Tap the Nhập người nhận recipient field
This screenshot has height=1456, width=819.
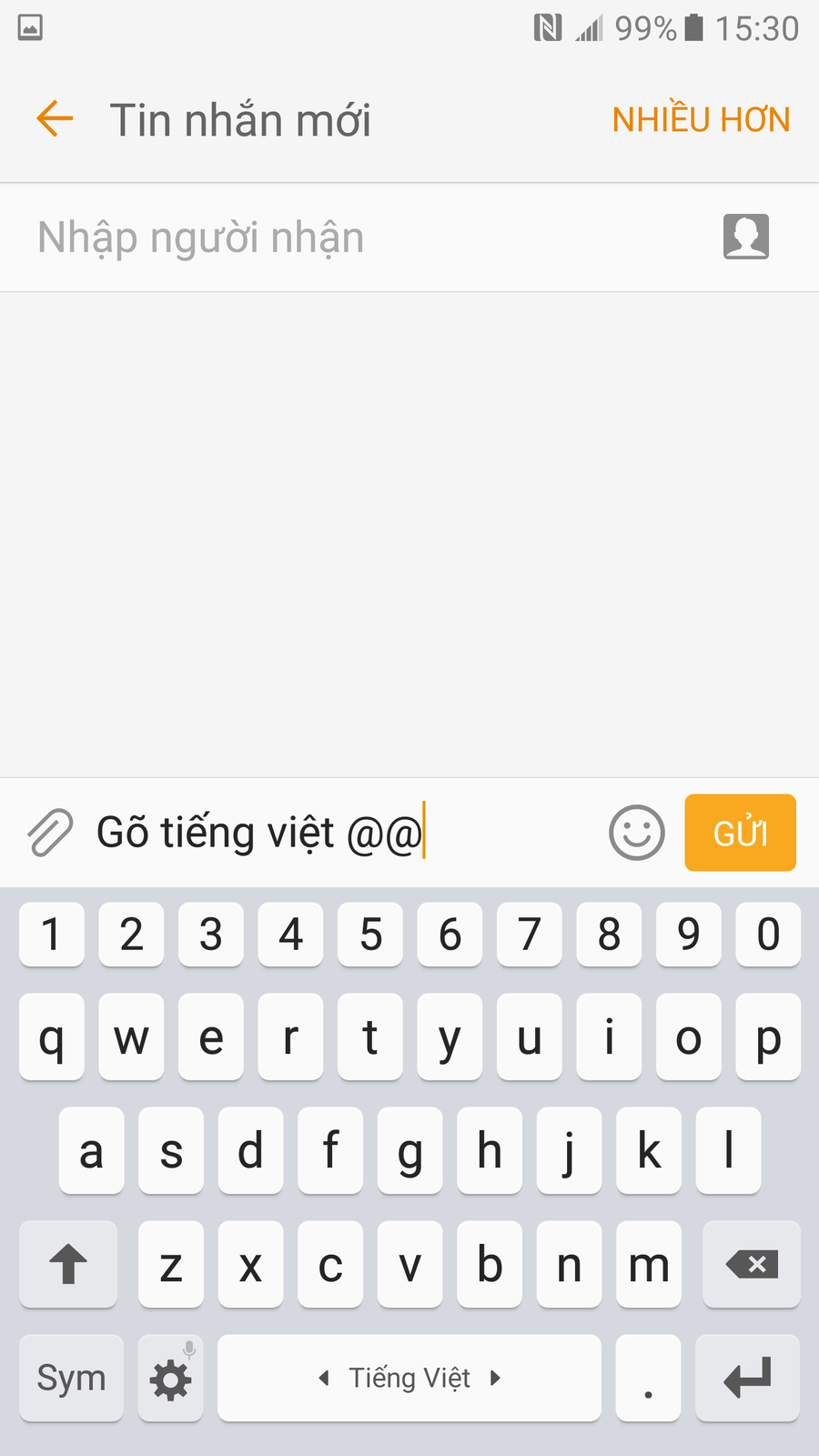pos(273,237)
